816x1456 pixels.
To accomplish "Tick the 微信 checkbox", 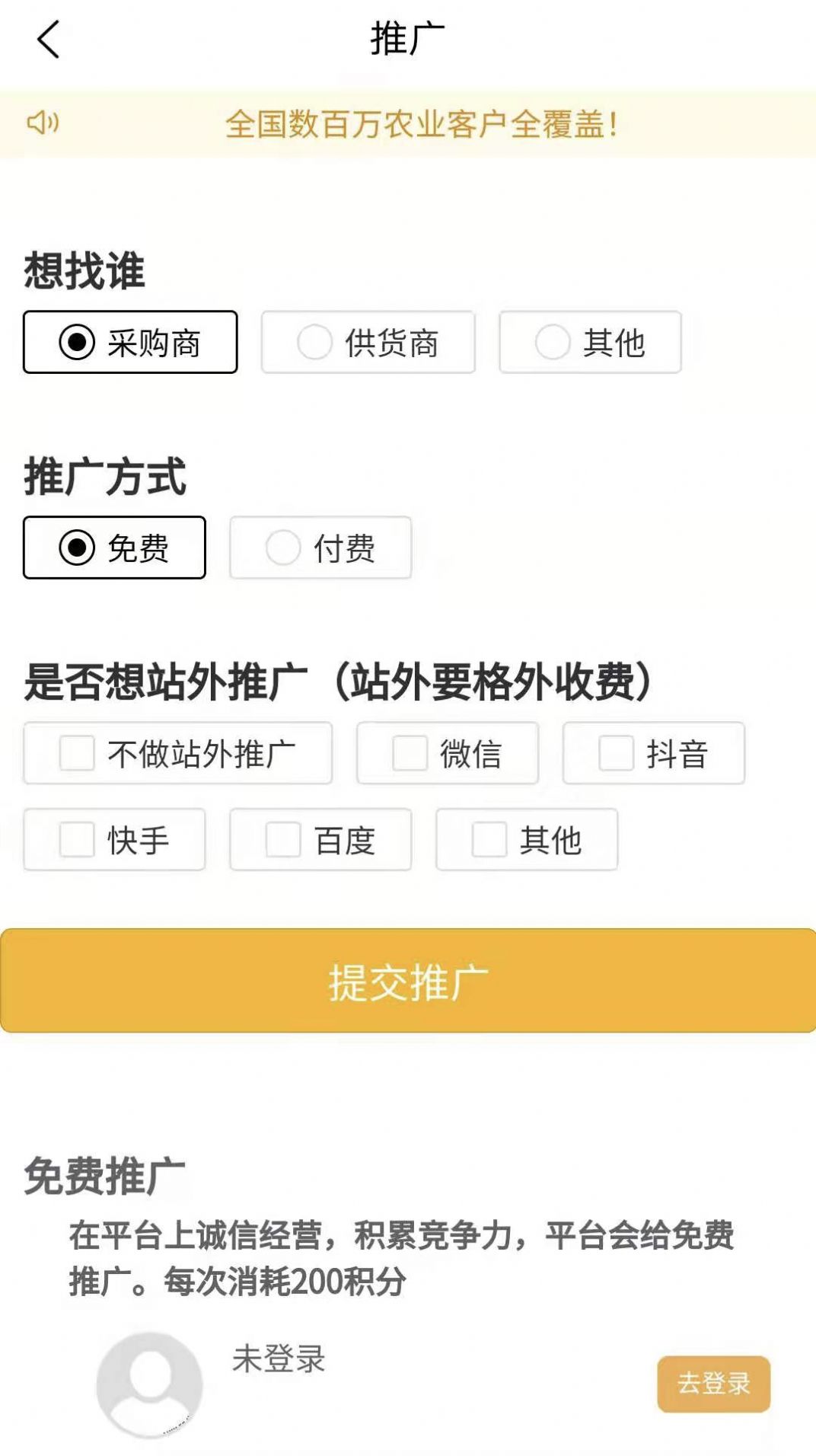I will tap(448, 754).
